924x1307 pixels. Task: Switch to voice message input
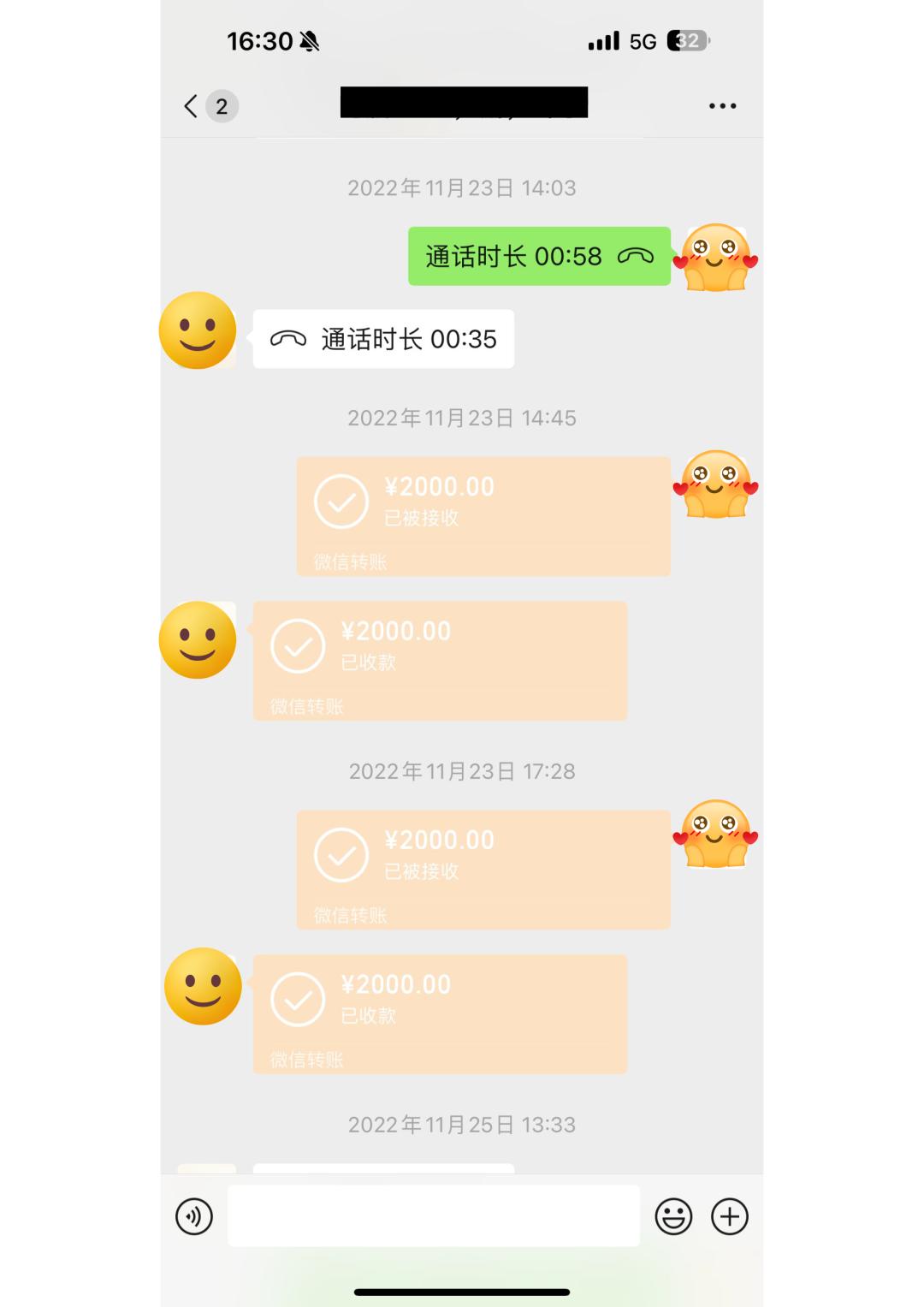click(x=194, y=1216)
